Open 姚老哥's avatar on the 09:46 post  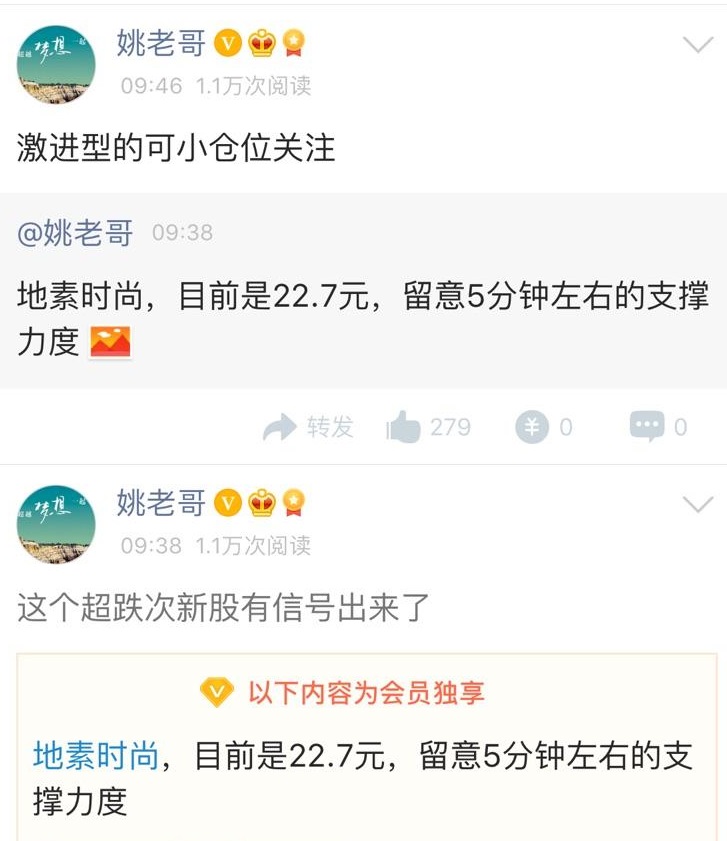pos(57,63)
